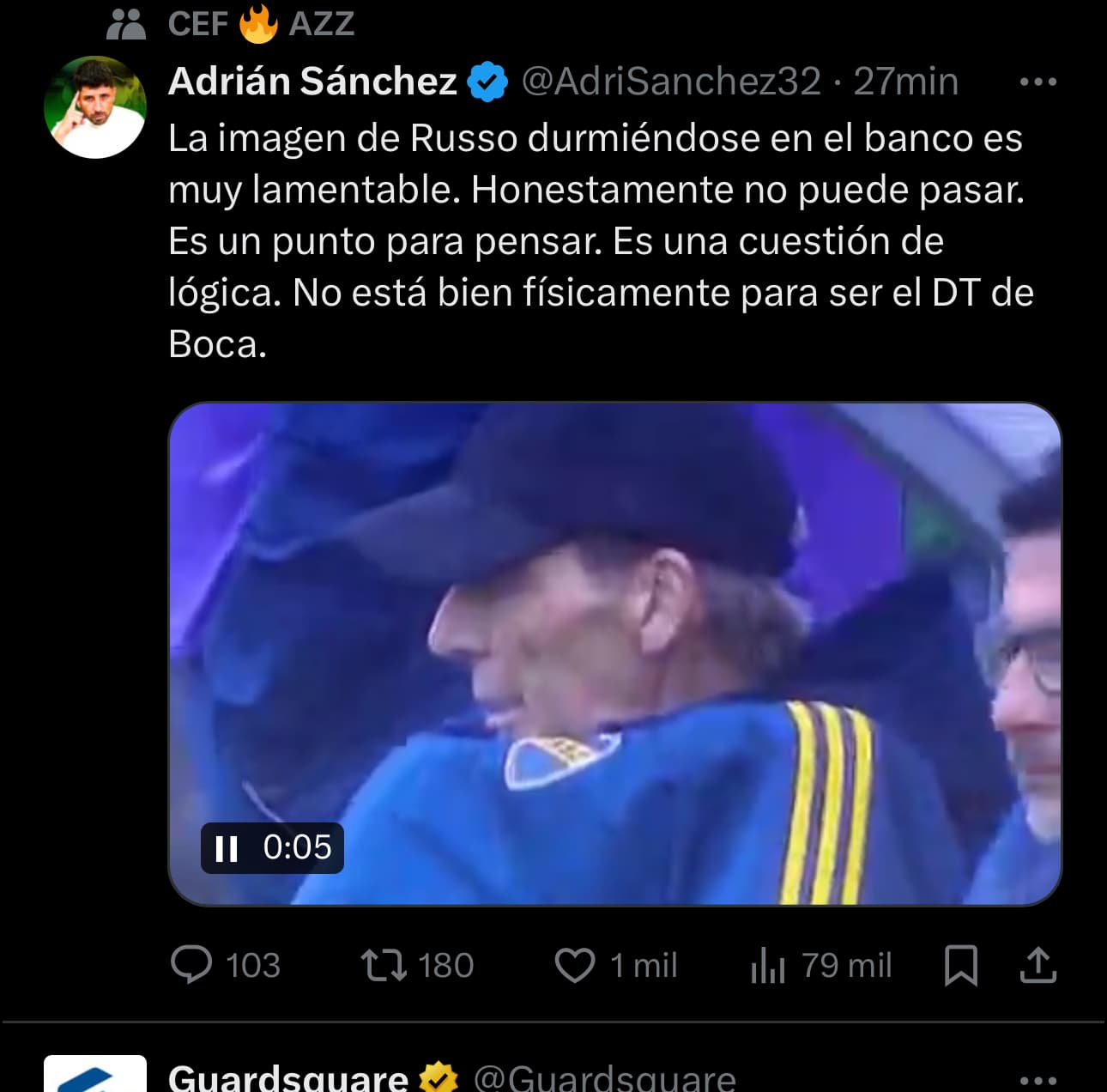Open Guardsquare's profile avatar
Image resolution: width=1107 pixels, height=1092 pixels.
tap(95, 1075)
